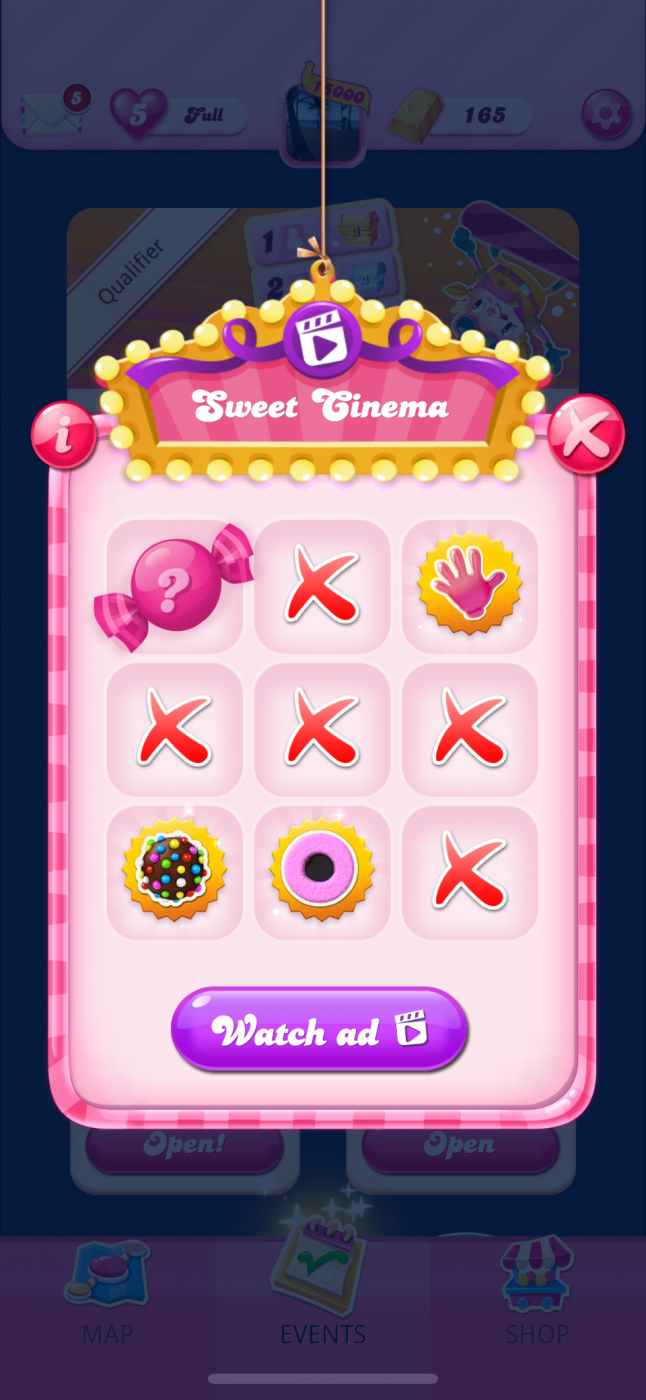Select the pink donut reward tile

[321, 872]
